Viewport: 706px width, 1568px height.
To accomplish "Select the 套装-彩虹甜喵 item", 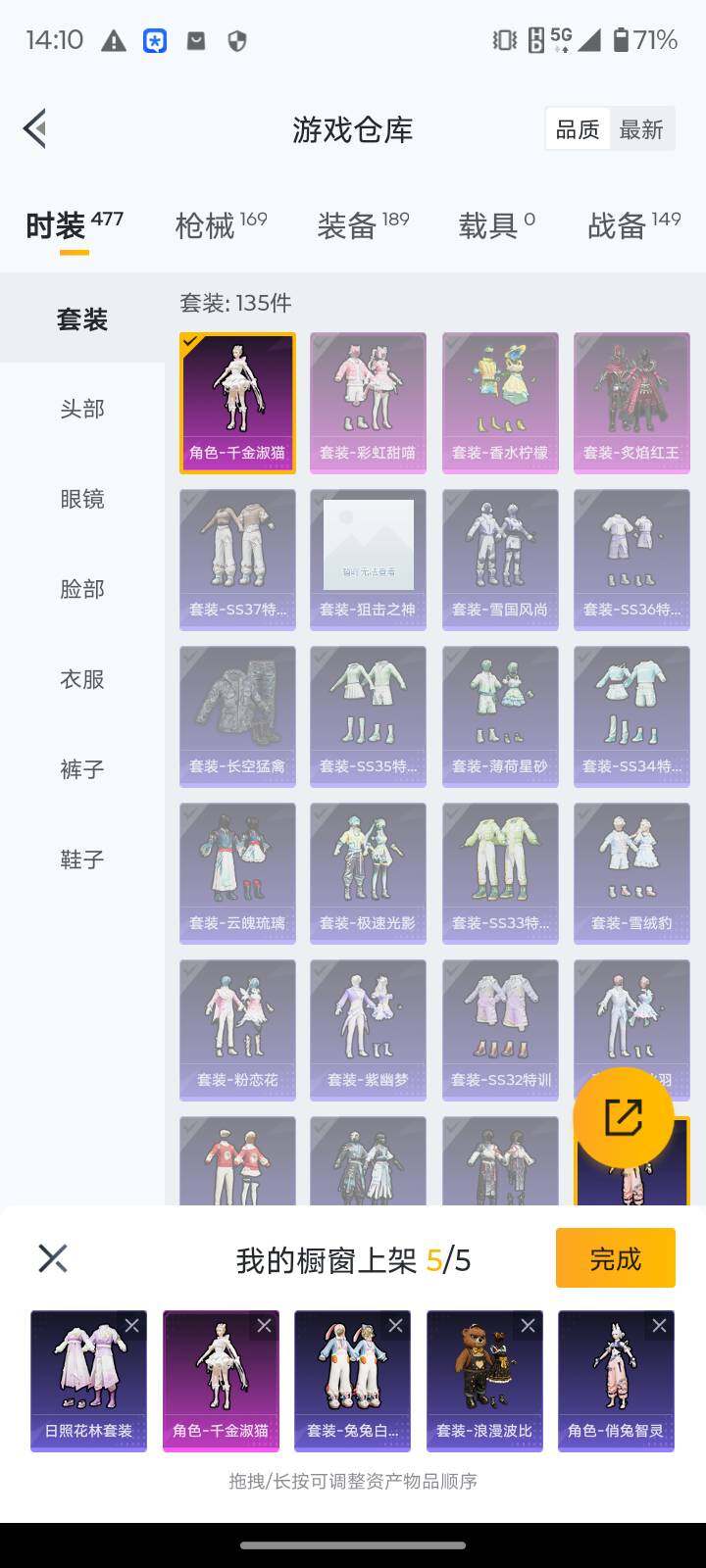I will pyautogui.click(x=368, y=403).
